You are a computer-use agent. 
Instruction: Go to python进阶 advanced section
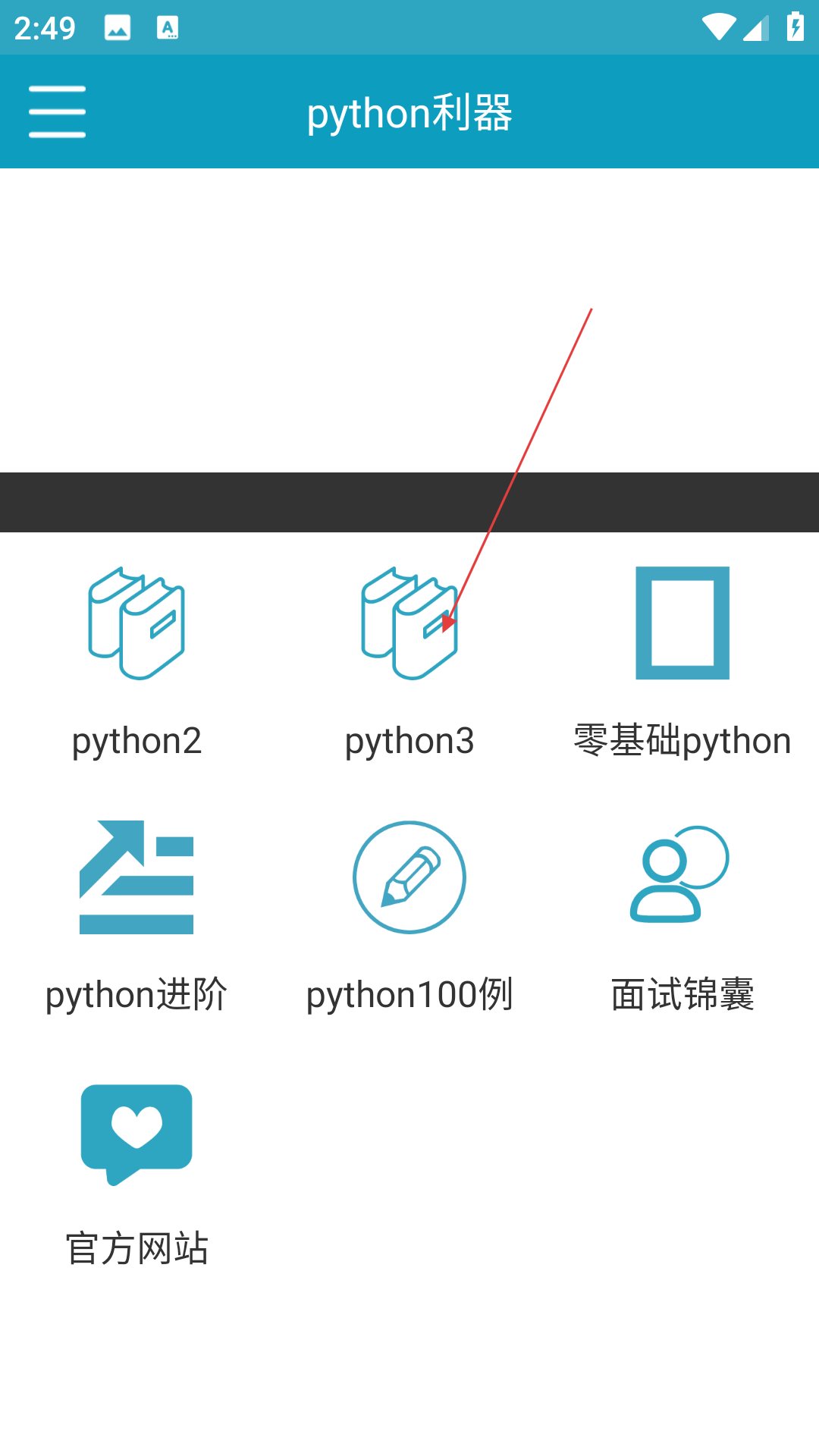point(136,914)
